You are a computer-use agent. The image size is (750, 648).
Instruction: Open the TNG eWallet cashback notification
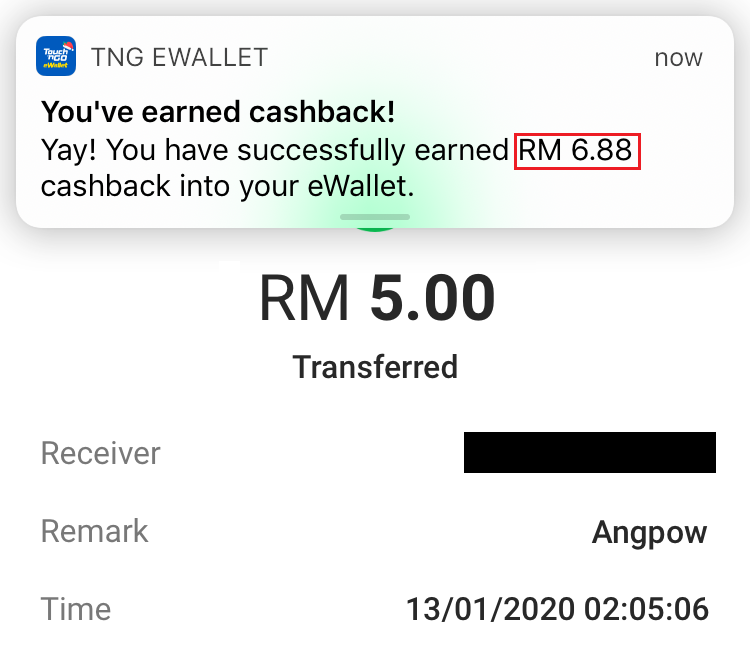(374, 130)
